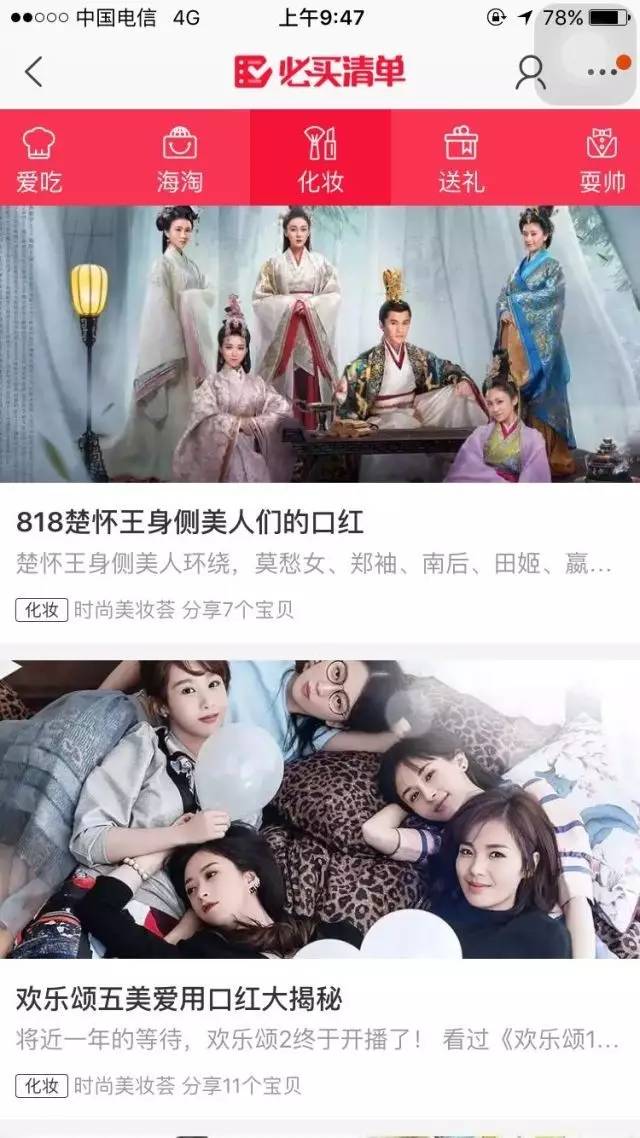Select the 化妆 category tab

click(320, 160)
